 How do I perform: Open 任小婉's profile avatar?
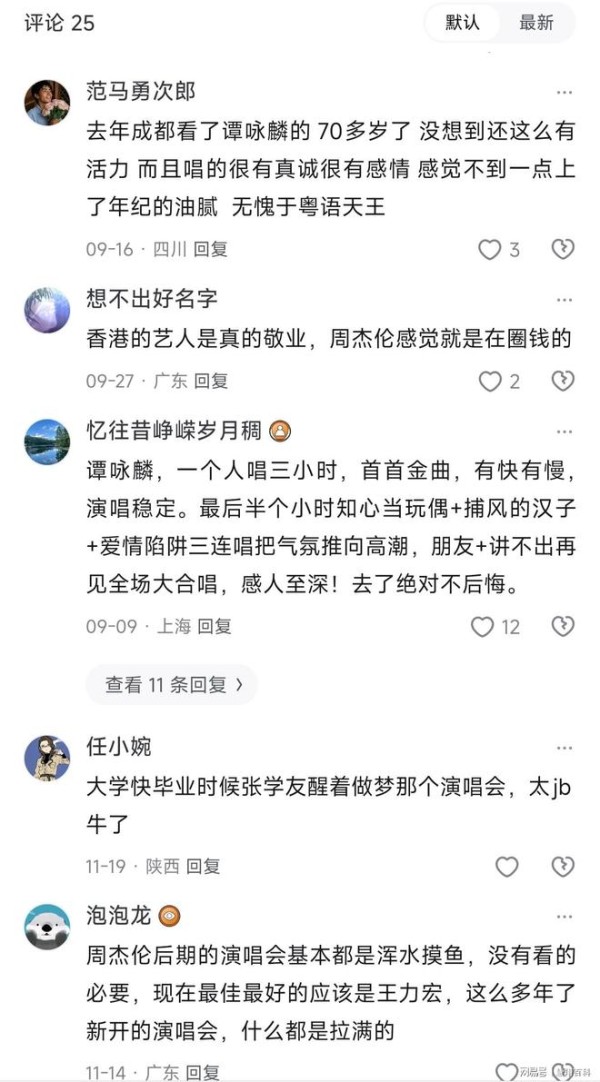(x=47, y=757)
